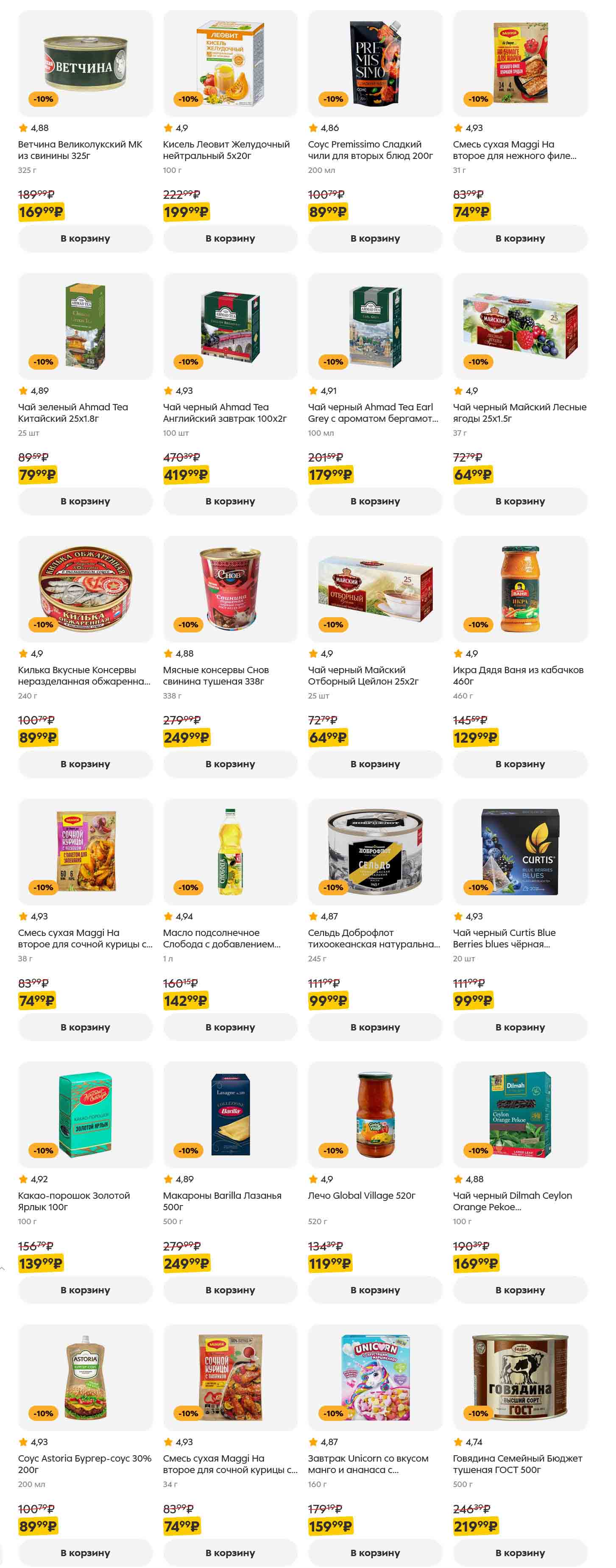The width and height of the screenshot is (616, 1568).
Task: Open Сельдь Доброфлот тихоокеанская product
Action: [x=375, y=853]
